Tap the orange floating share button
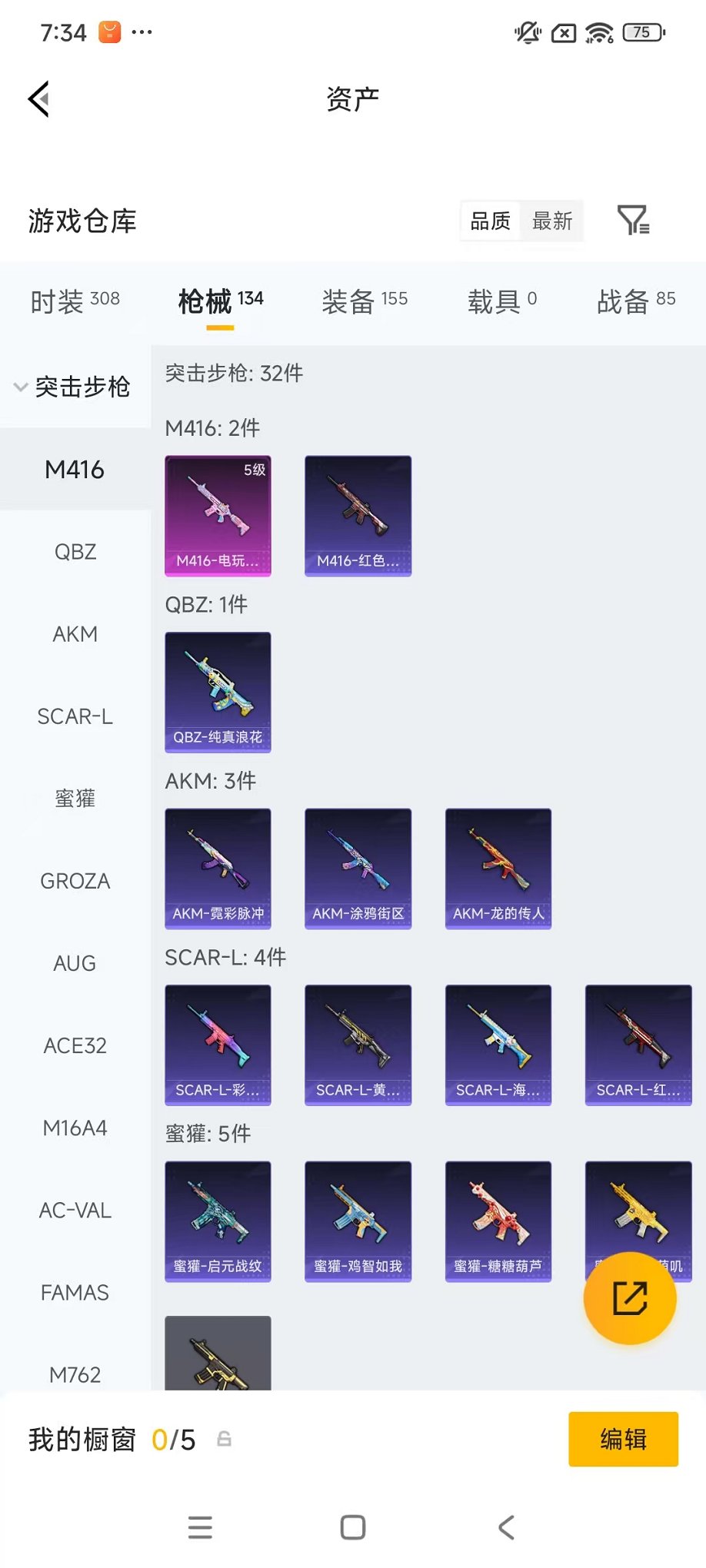 630,1298
